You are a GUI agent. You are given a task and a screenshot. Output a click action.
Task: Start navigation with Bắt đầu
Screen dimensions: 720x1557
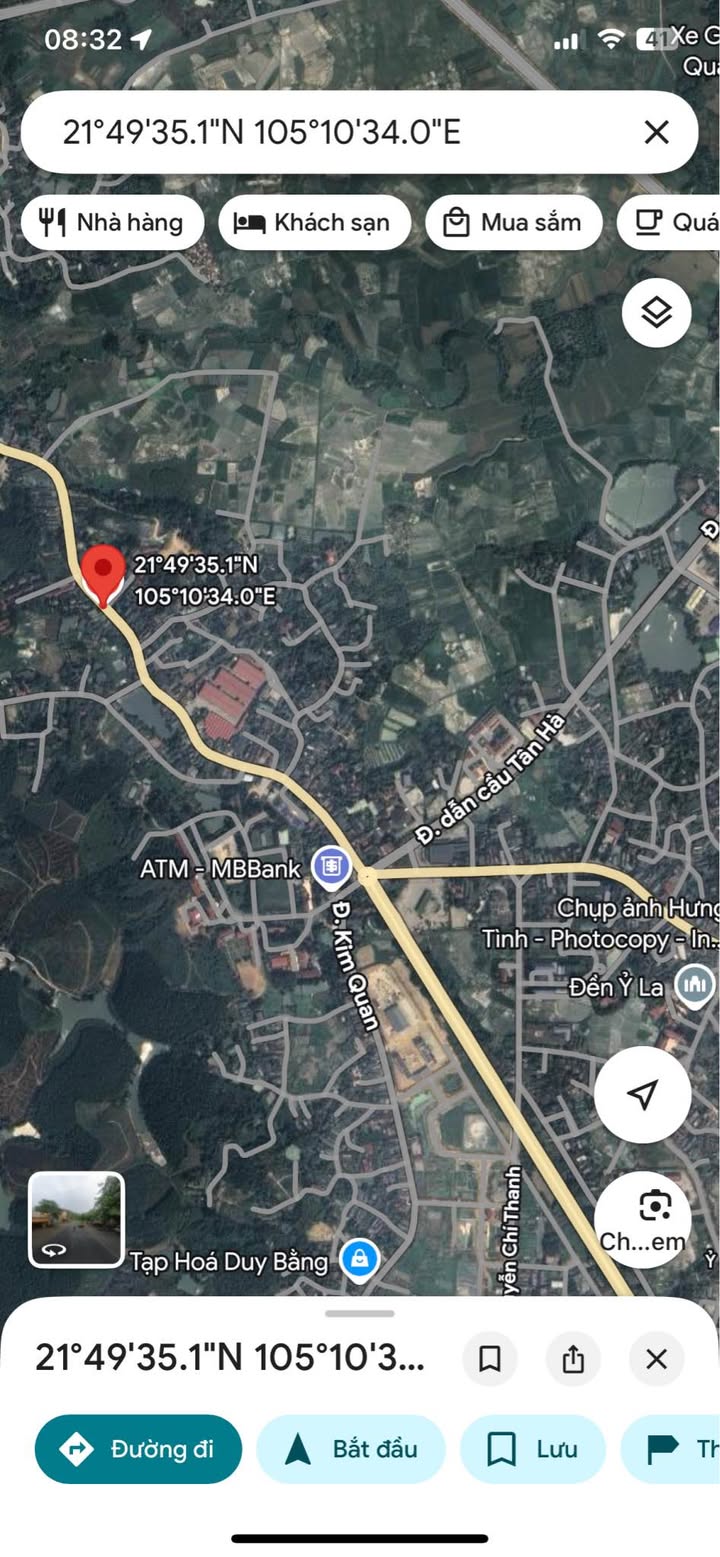351,1448
